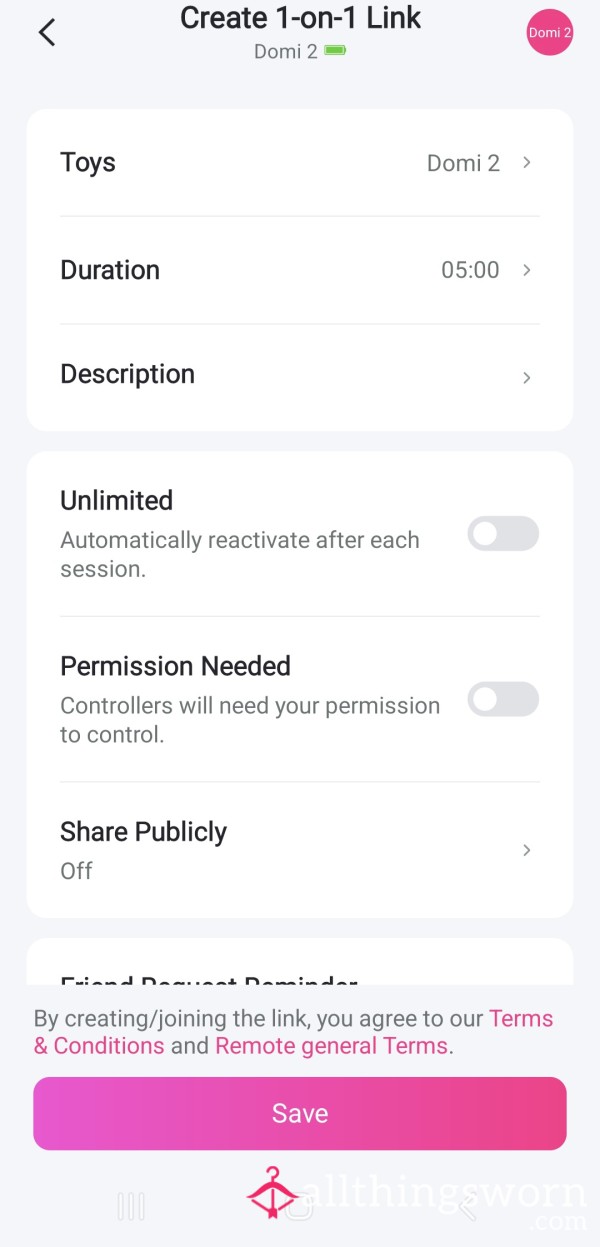This screenshot has width=600, height=1247.
Task: Turn on Permission Needed switch
Action: pos(503,700)
